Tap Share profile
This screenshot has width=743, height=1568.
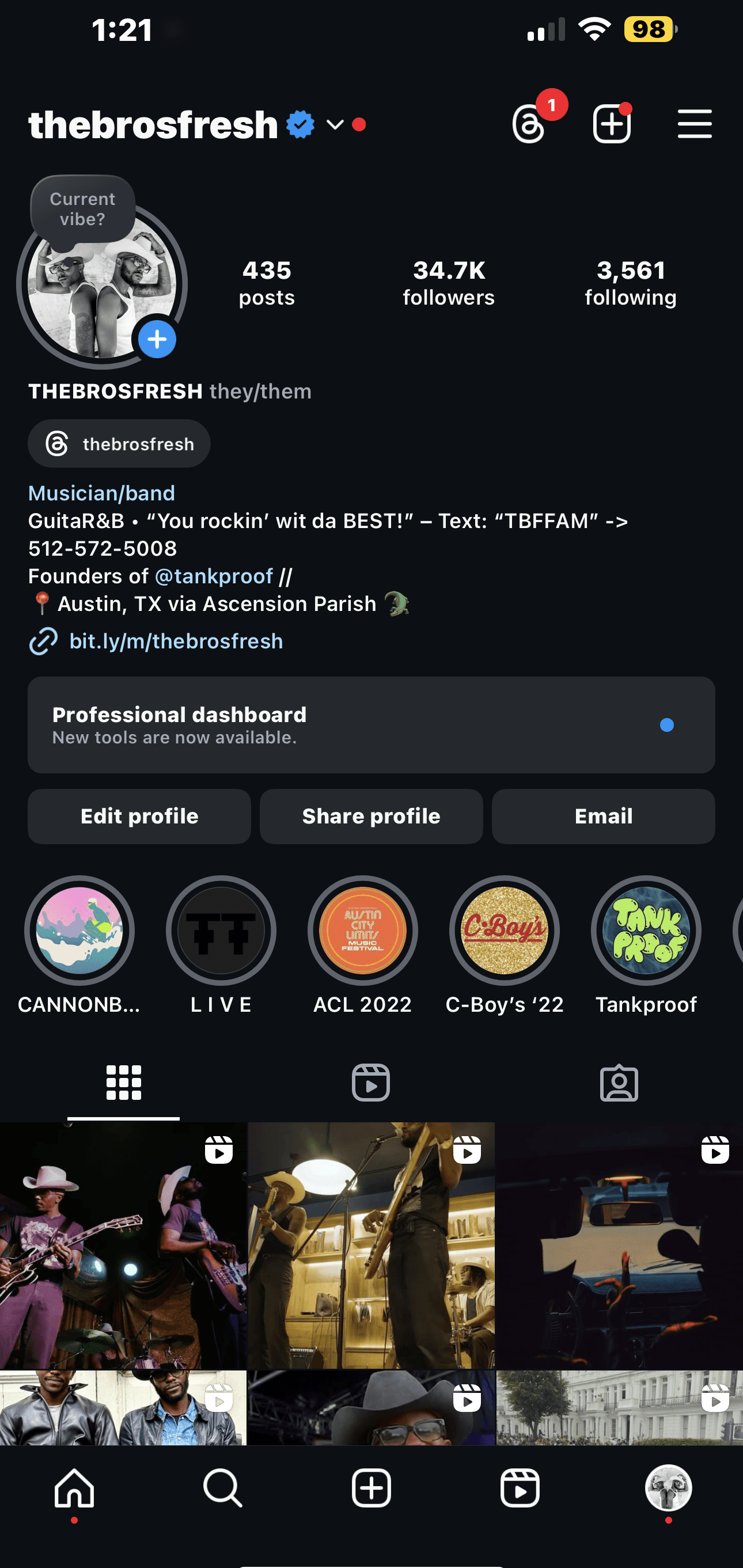(x=371, y=817)
